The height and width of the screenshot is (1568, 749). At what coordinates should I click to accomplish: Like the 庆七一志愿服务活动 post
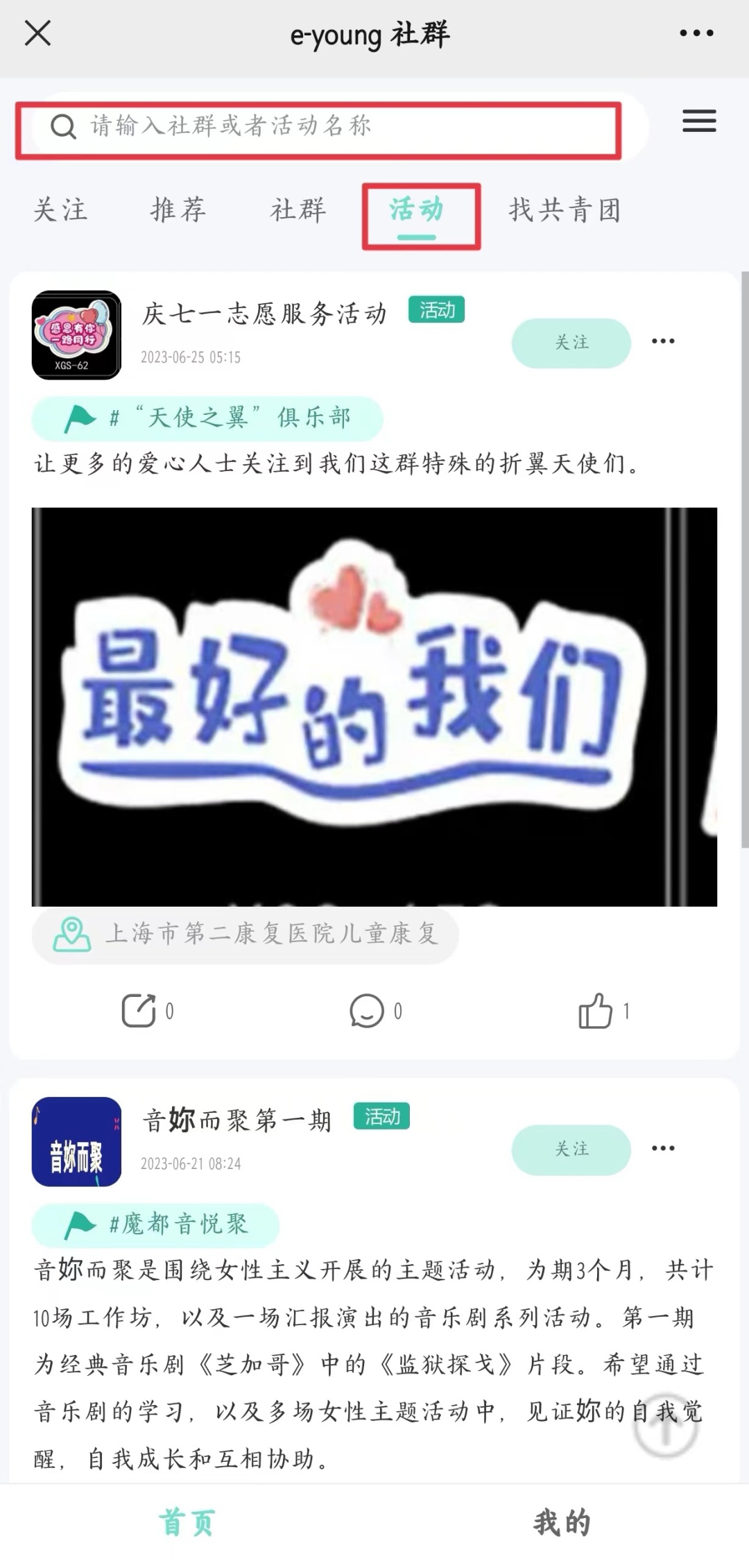596,1010
